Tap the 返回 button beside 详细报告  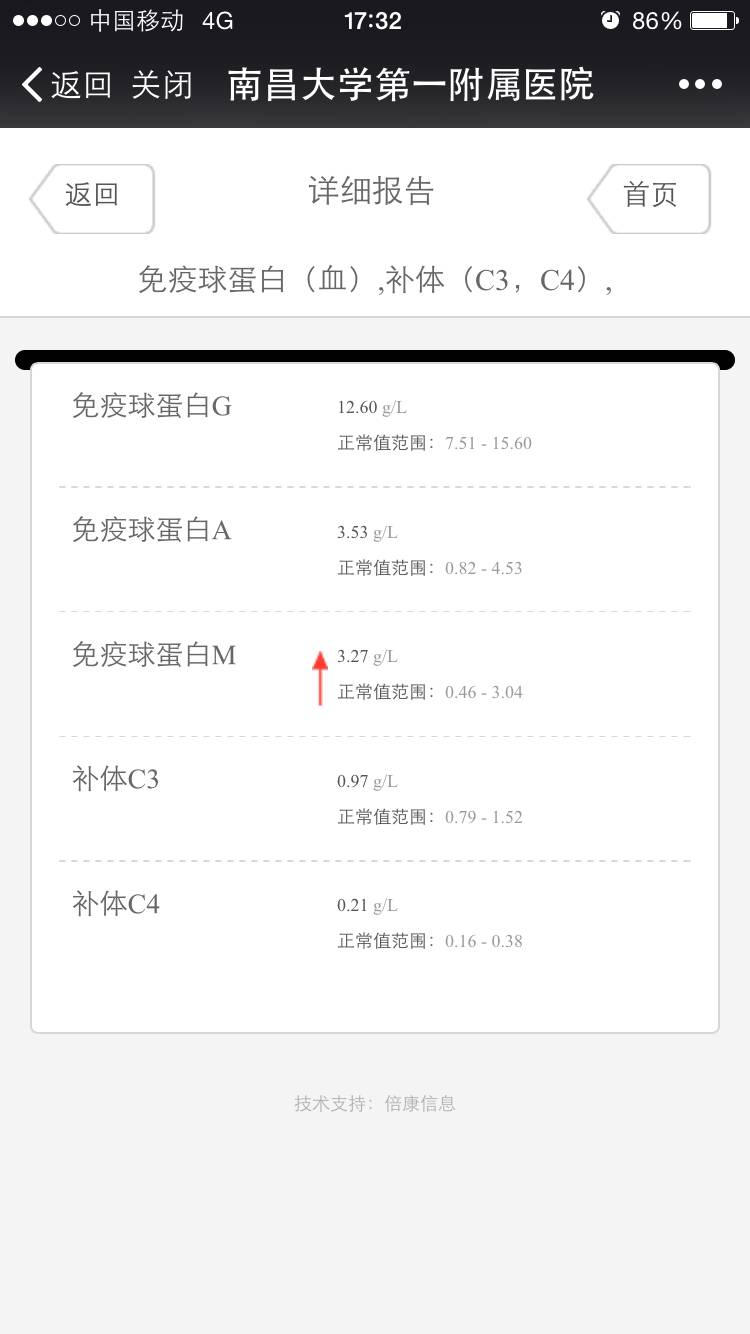click(x=93, y=198)
